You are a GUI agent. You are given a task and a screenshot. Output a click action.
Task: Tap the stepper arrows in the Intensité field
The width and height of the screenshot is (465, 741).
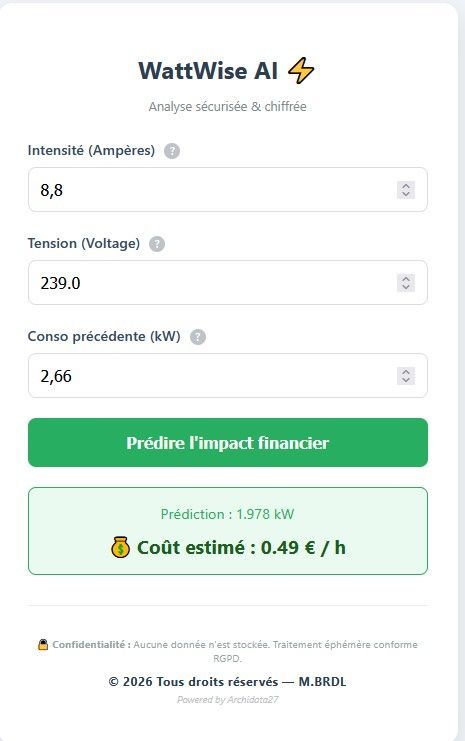[x=405, y=190]
